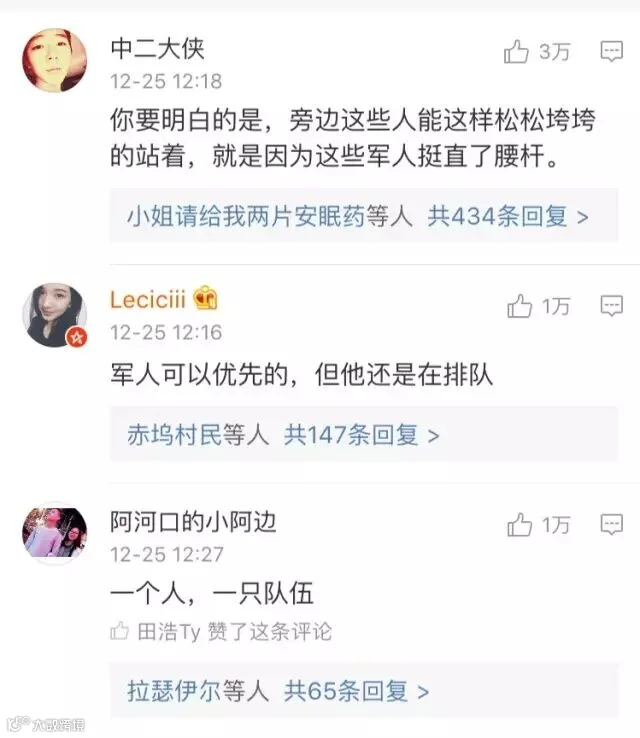Open Leciciii's profile name
The image size is (640, 738).
(148, 299)
